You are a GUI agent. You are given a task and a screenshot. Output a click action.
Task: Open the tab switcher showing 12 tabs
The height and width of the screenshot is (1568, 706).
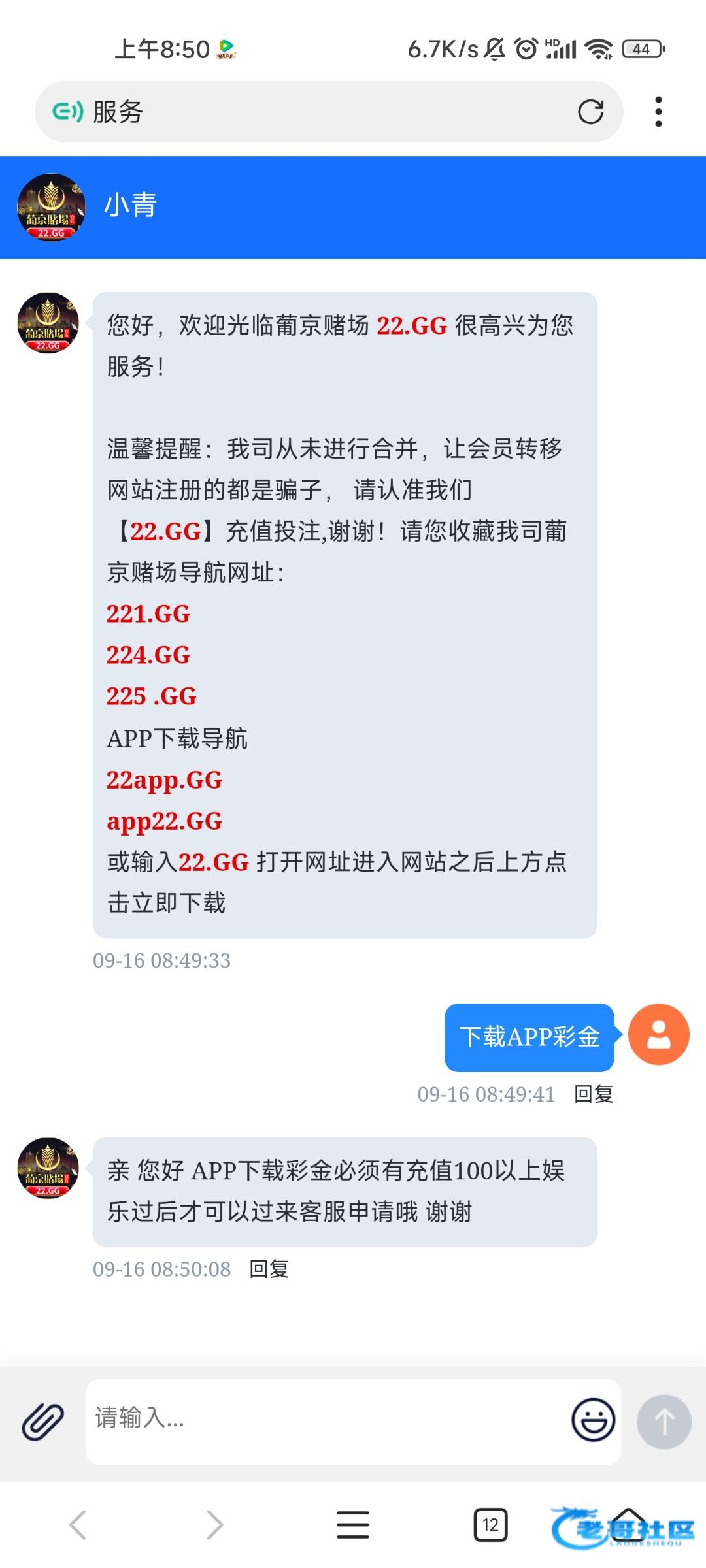point(490,1526)
